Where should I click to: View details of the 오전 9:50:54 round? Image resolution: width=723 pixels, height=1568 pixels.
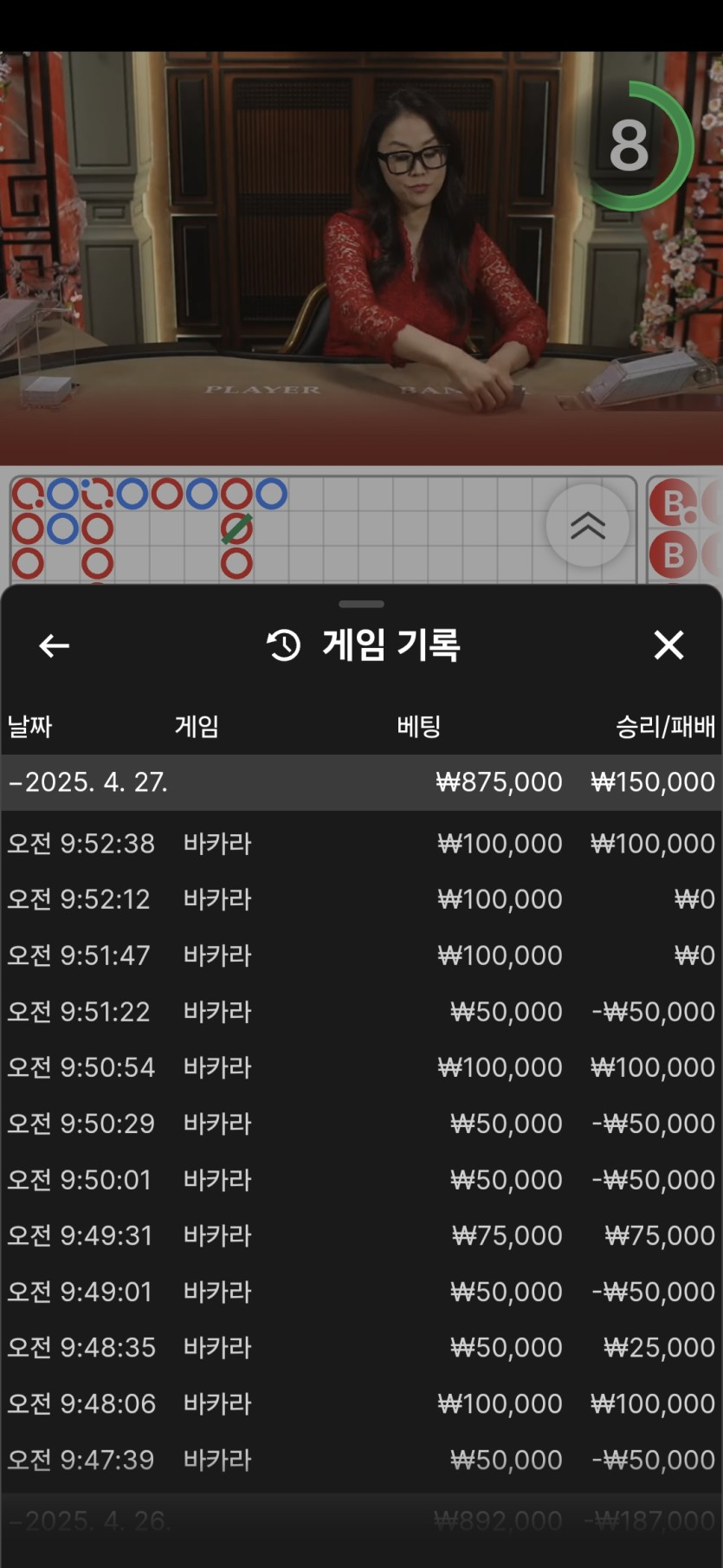pyautogui.click(x=361, y=1067)
